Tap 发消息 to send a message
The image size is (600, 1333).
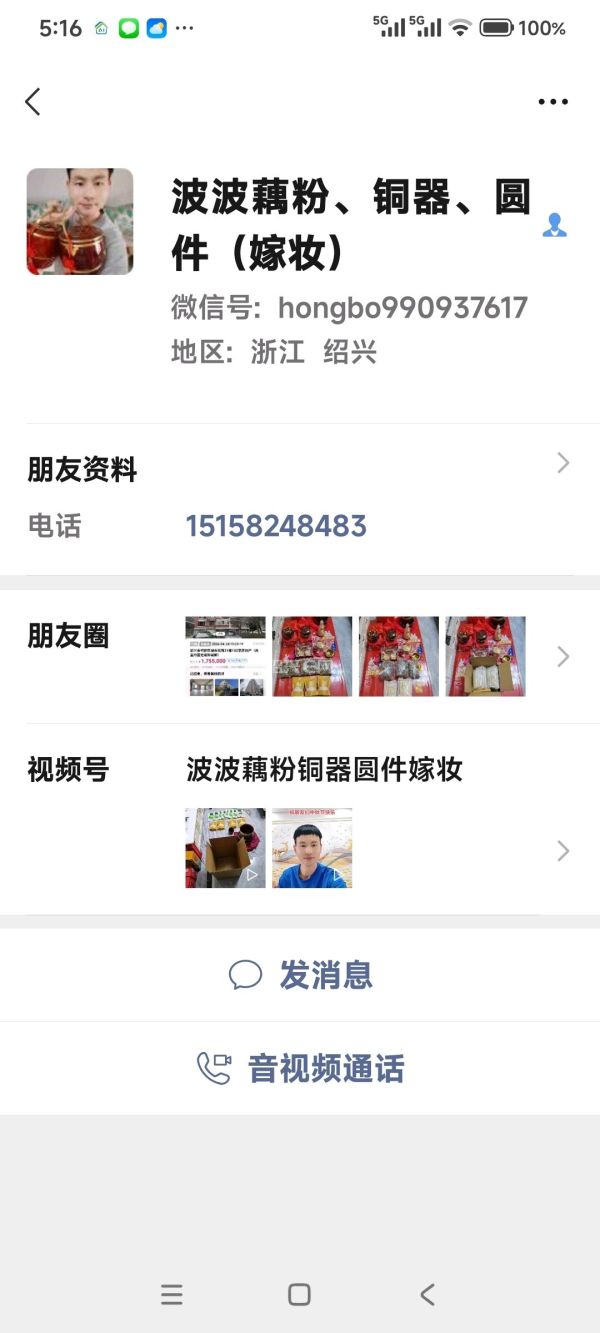click(x=300, y=975)
